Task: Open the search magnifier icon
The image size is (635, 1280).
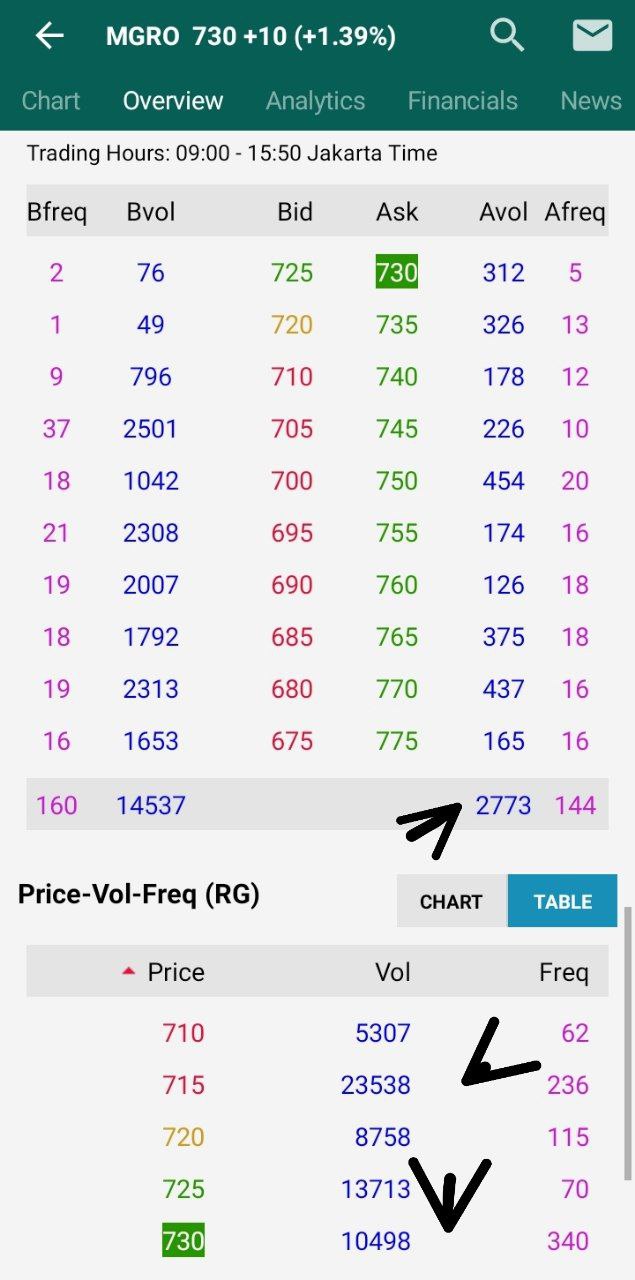Action: pyautogui.click(x=507, y=36)
